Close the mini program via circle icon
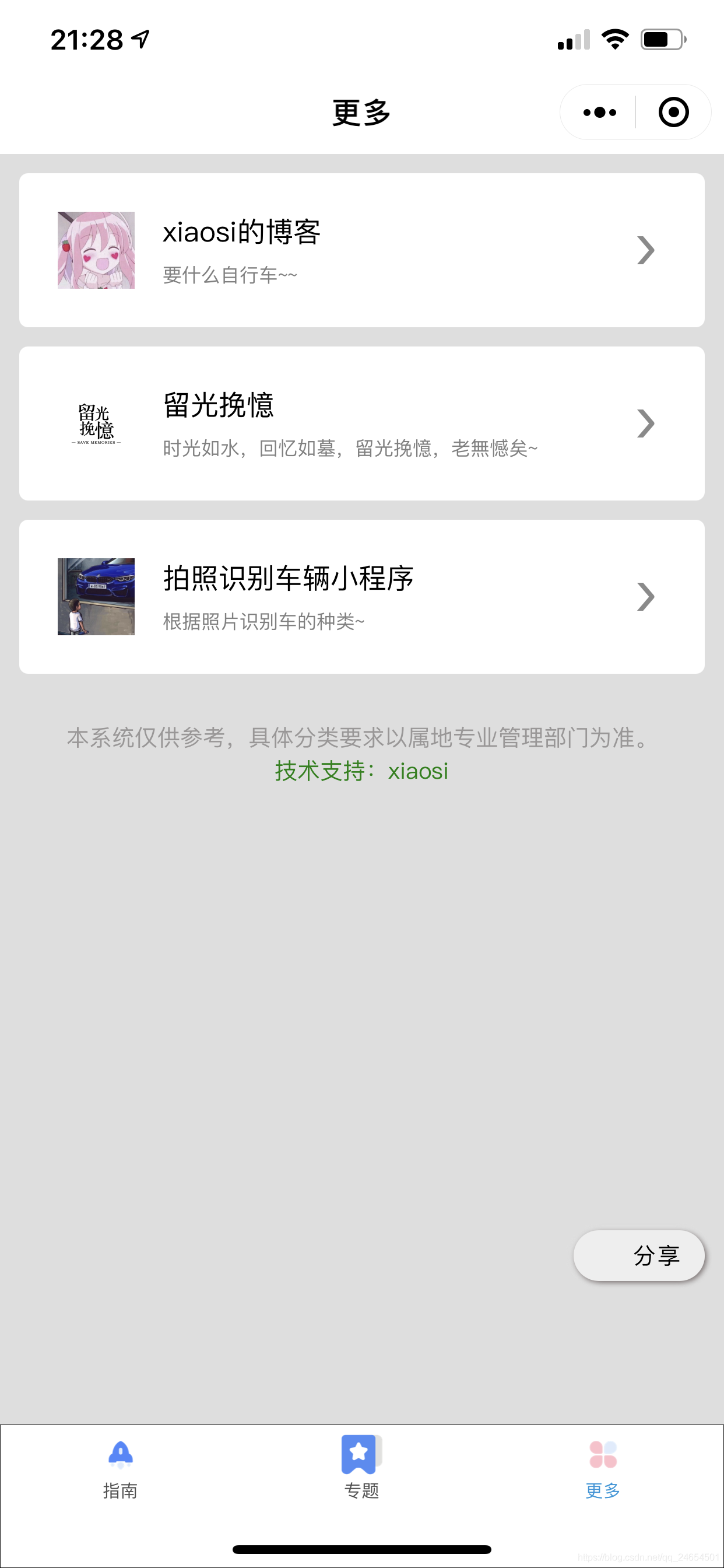This screenshot has height=1568, width=724. 673,113
